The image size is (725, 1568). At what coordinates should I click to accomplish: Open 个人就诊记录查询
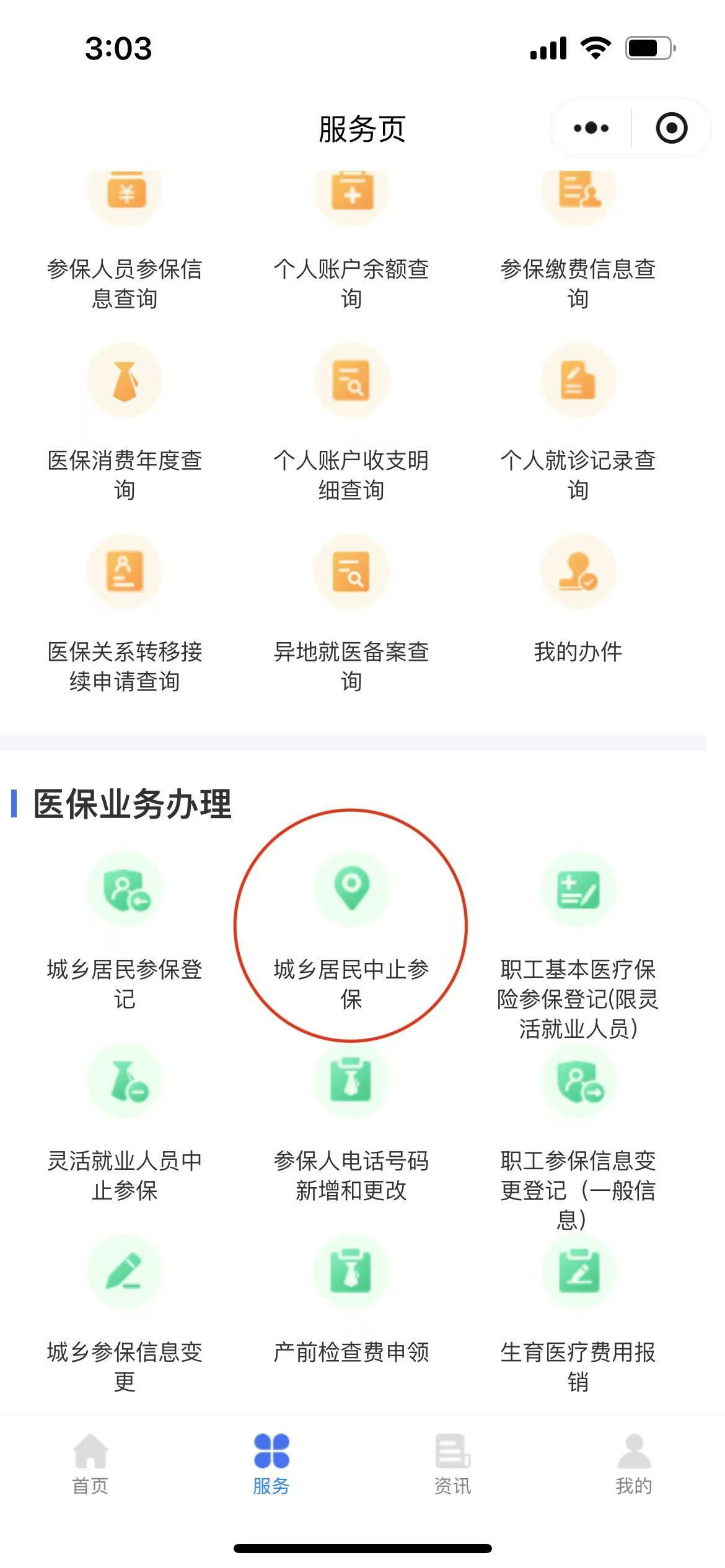[578, 421]
